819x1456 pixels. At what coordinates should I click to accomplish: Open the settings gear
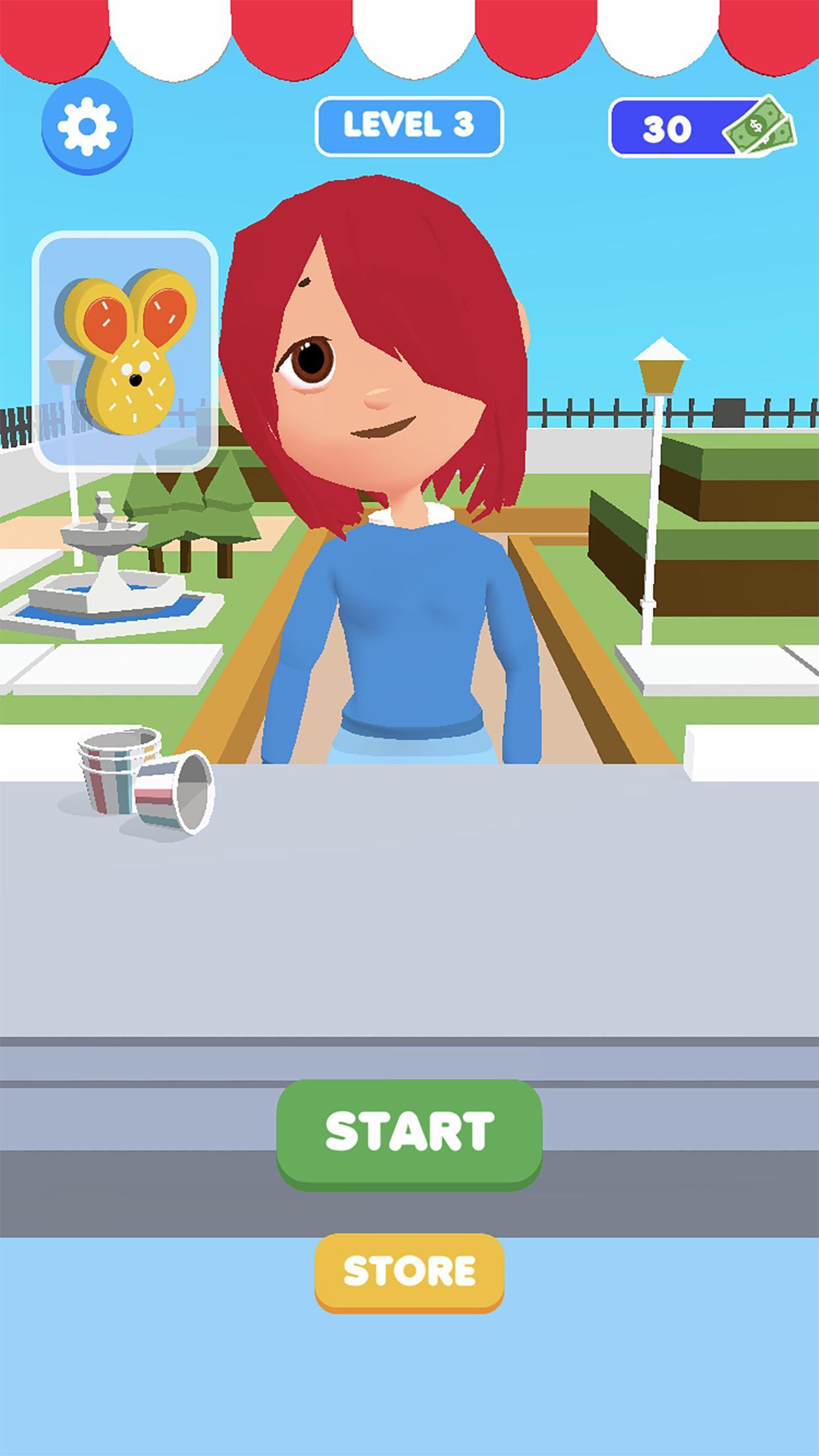point(87,126)
